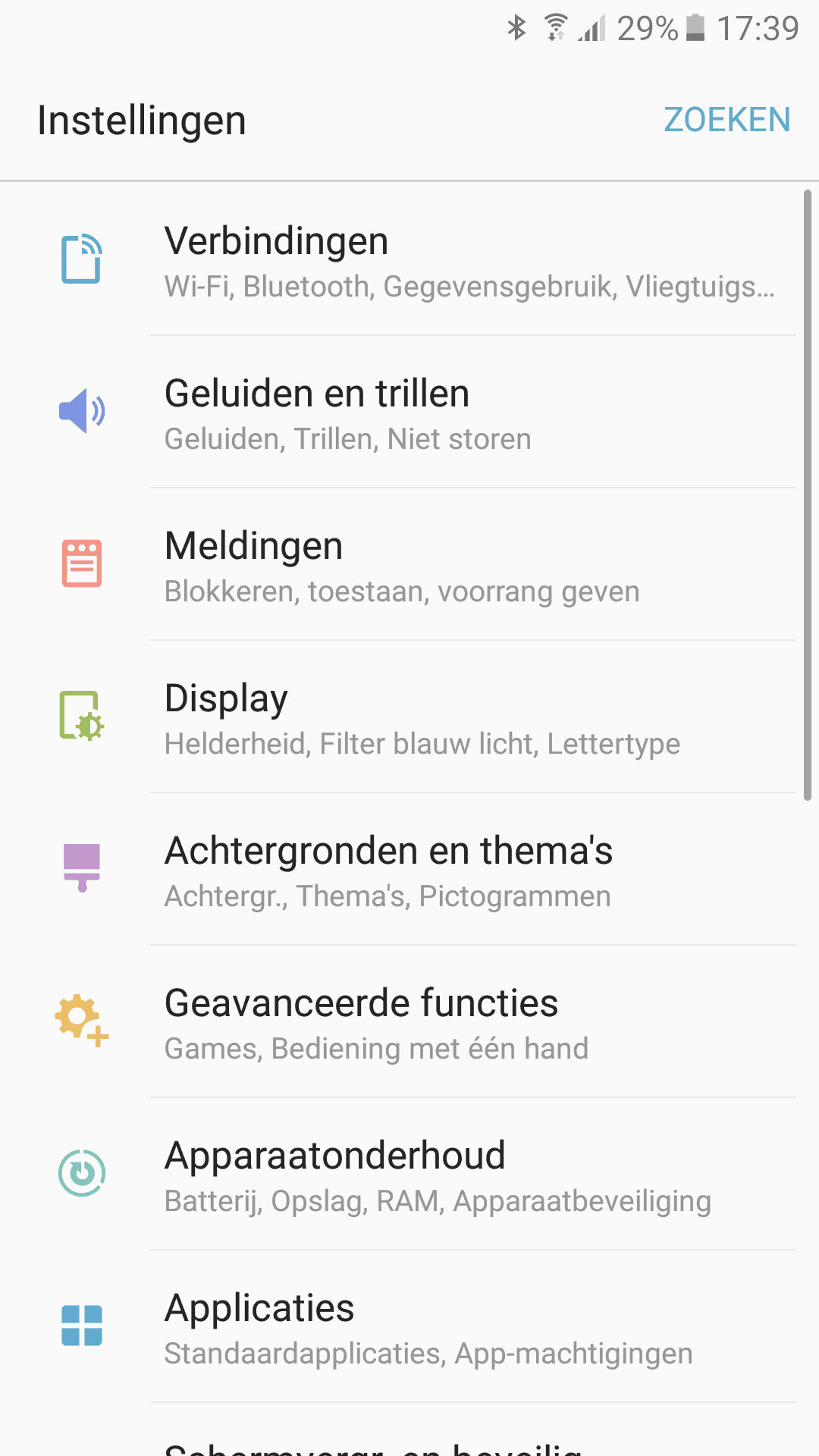Image resolution: width=819 pixels, height=1456 pixels.
Task: Select Achtergronden en thema's
Action: coord(409,869)
